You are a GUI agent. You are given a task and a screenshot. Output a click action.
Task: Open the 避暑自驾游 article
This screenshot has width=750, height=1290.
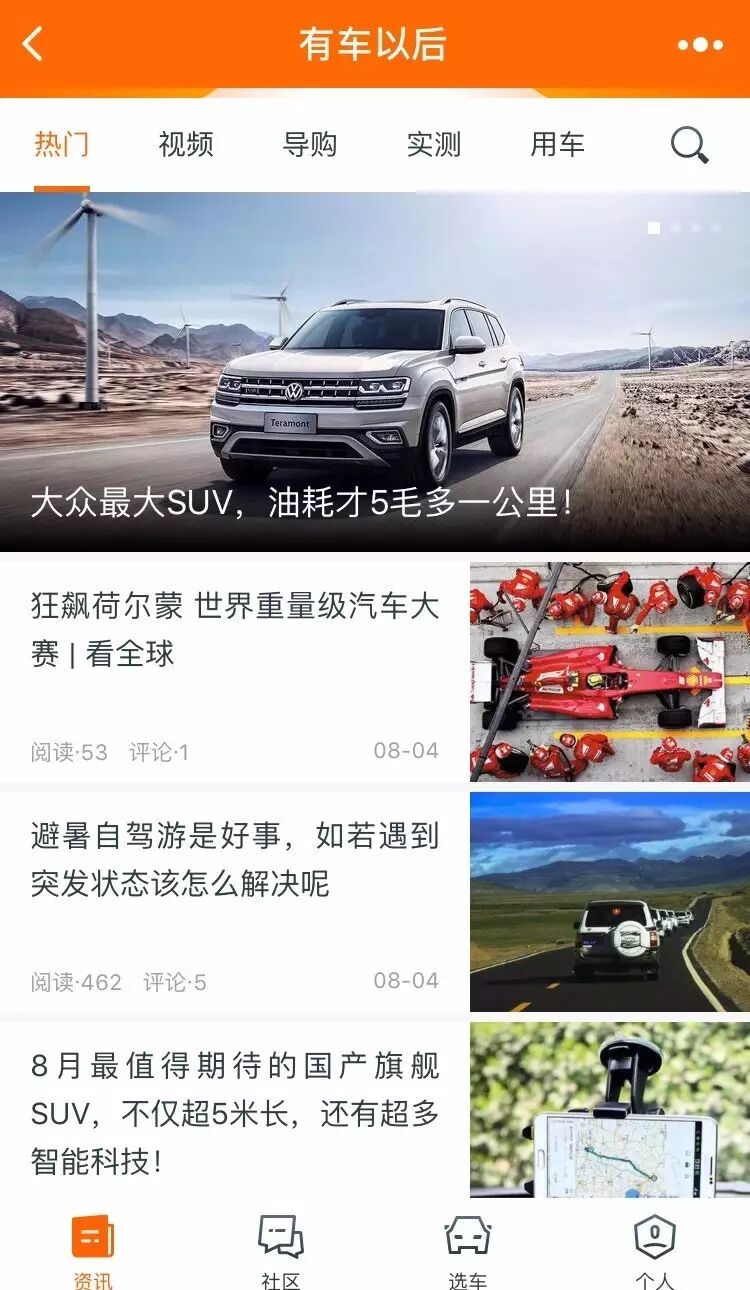[235, 860]
